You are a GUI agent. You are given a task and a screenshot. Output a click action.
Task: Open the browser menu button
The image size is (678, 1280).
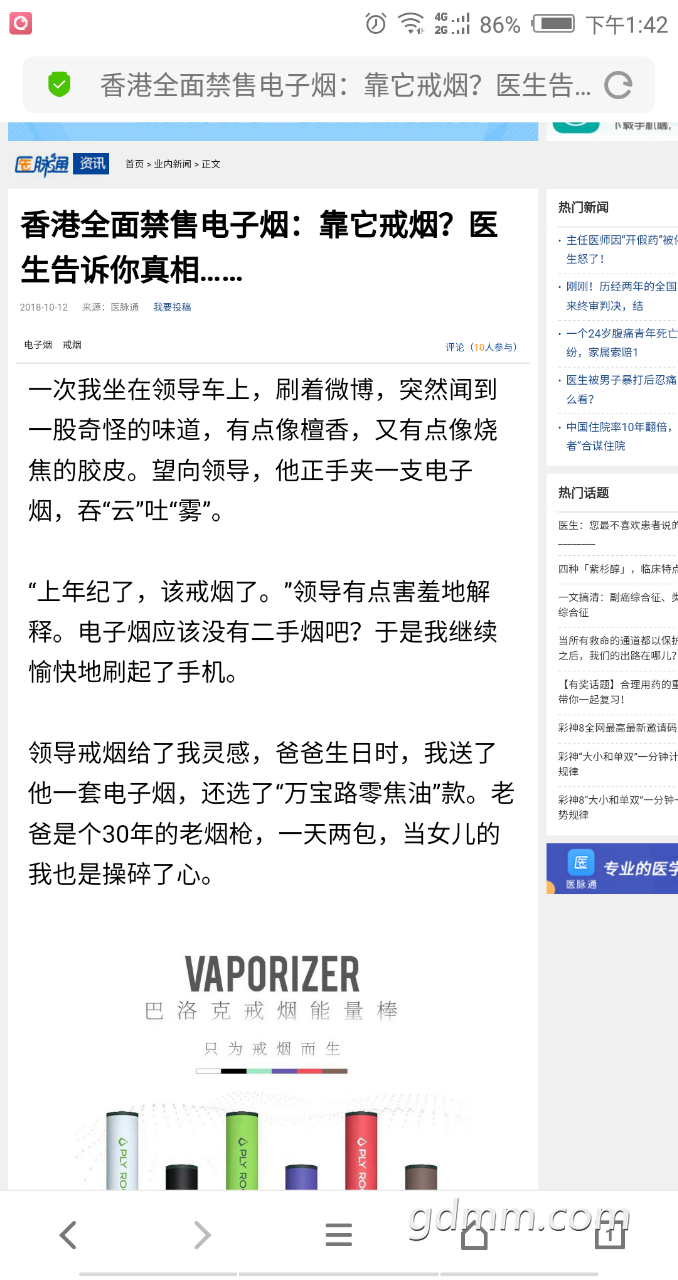[x=339, y=1236]
